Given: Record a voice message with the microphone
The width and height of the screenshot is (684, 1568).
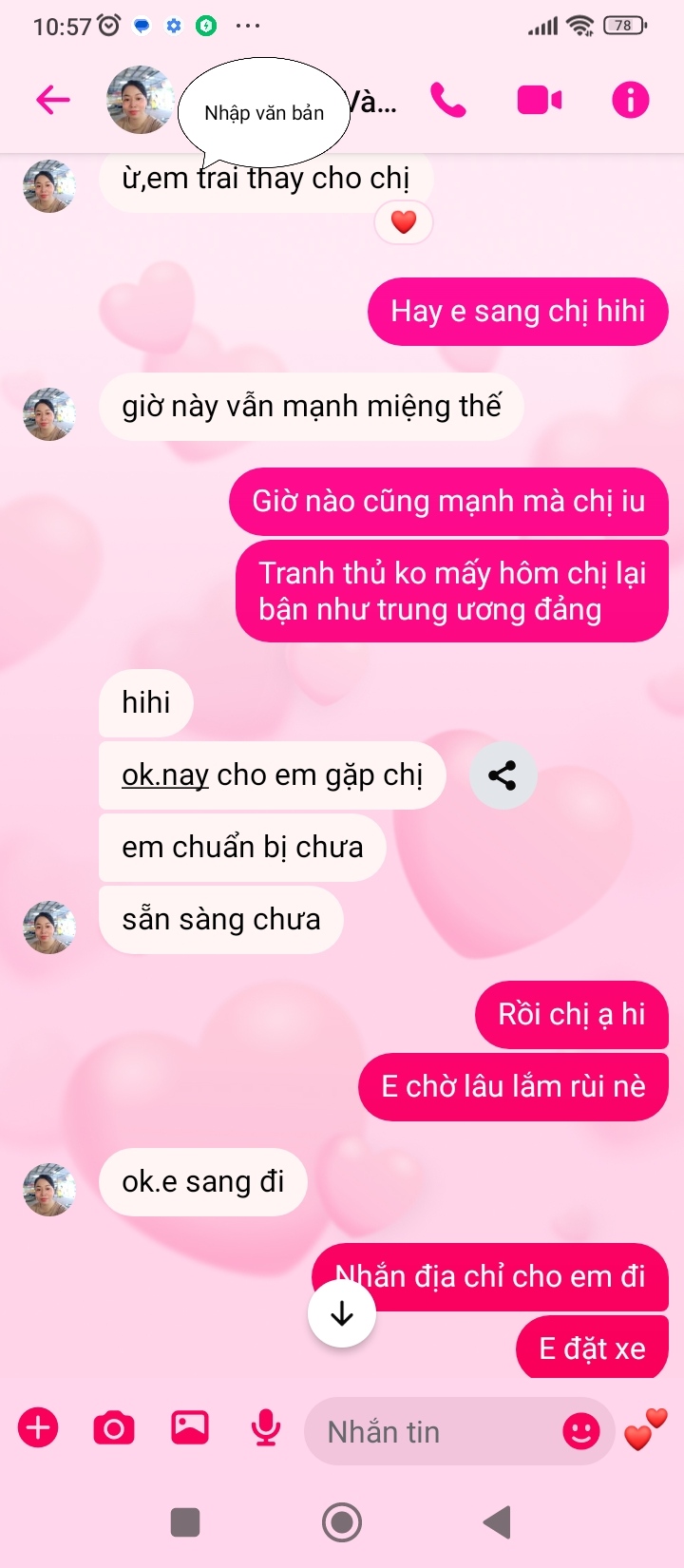Looking at the screenshot, I should coord(266,1428).
